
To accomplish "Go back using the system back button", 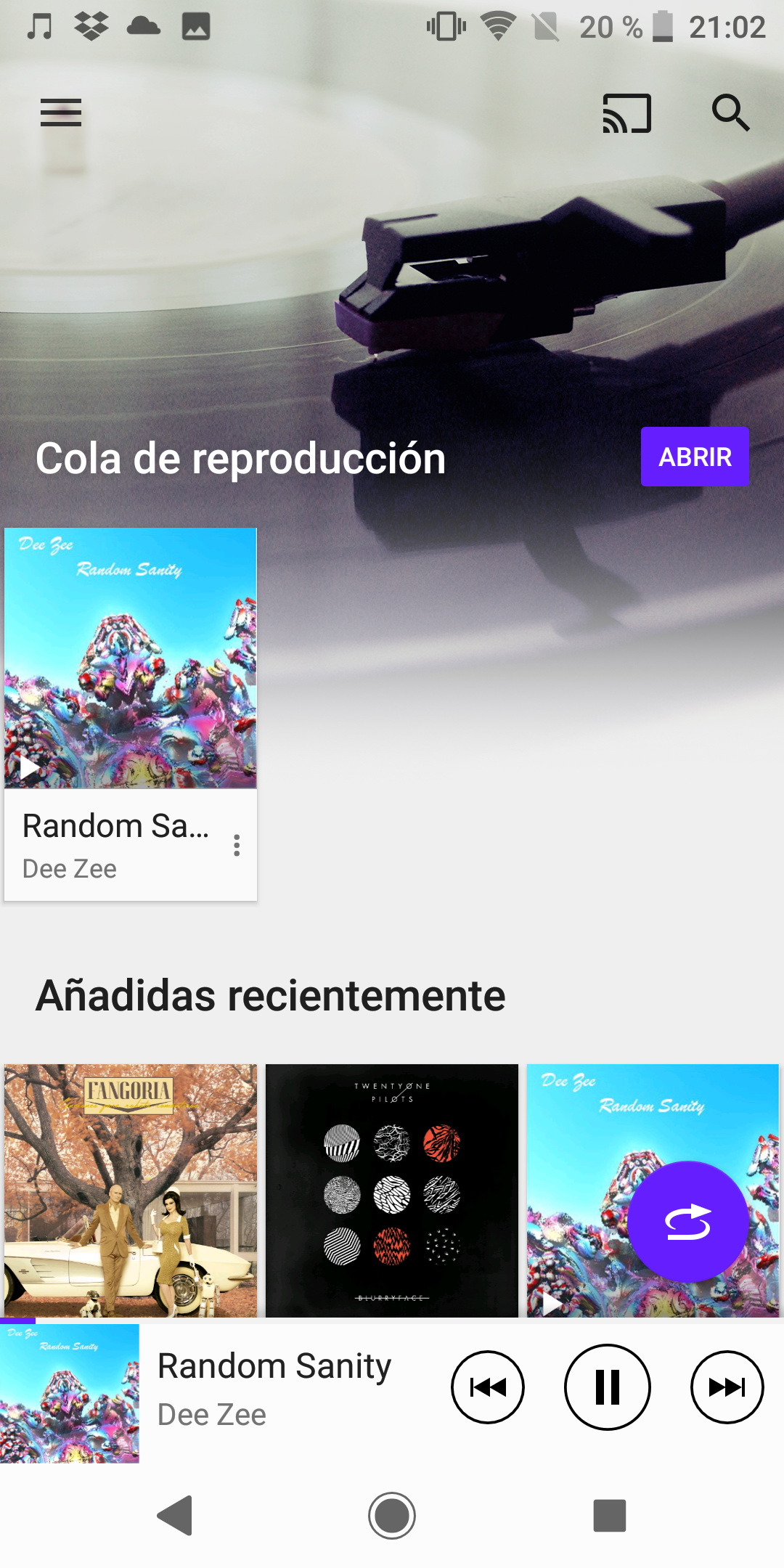I will (175, 1516).
